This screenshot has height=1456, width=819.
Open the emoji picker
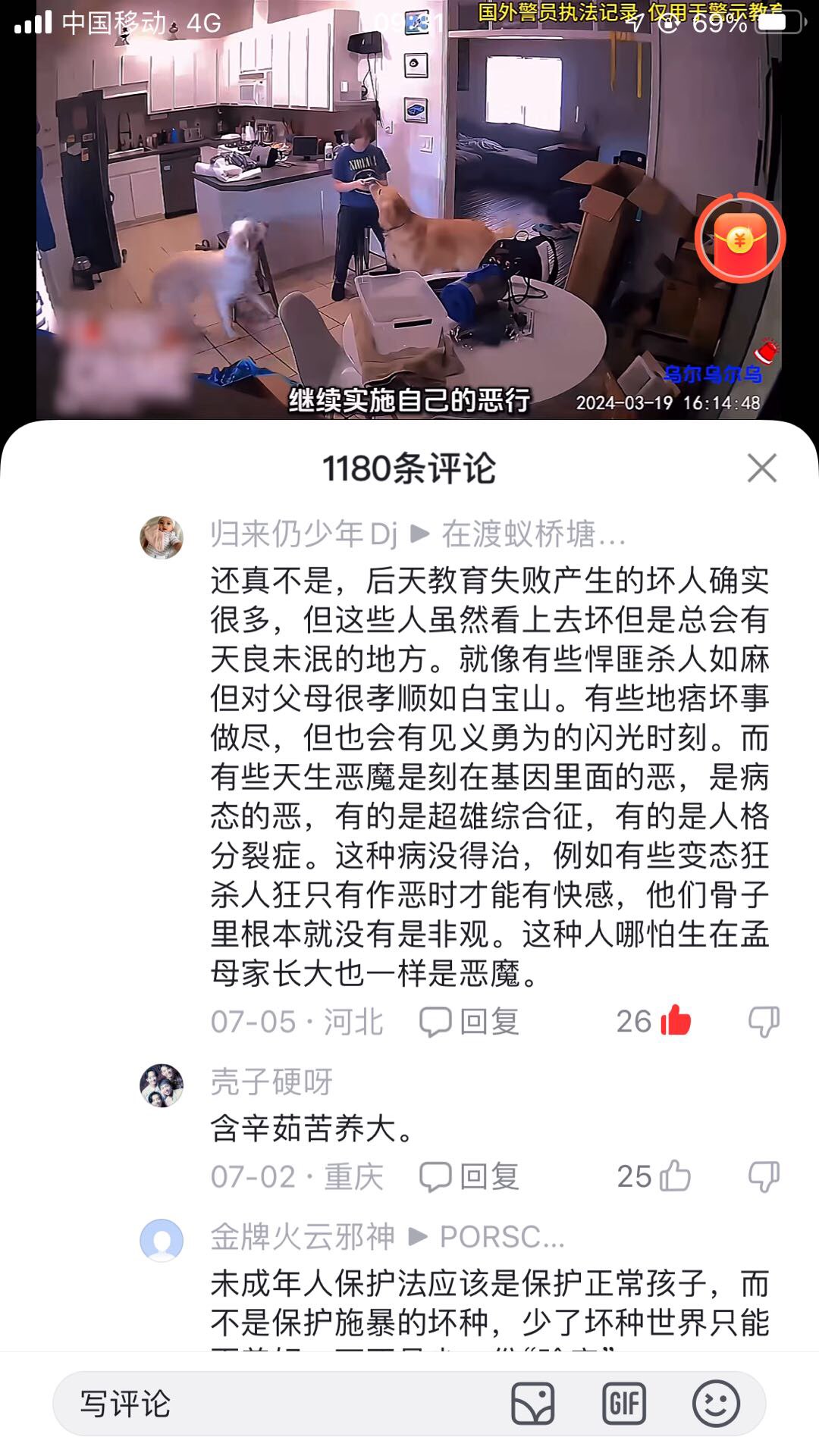(x=715, y=1404)
